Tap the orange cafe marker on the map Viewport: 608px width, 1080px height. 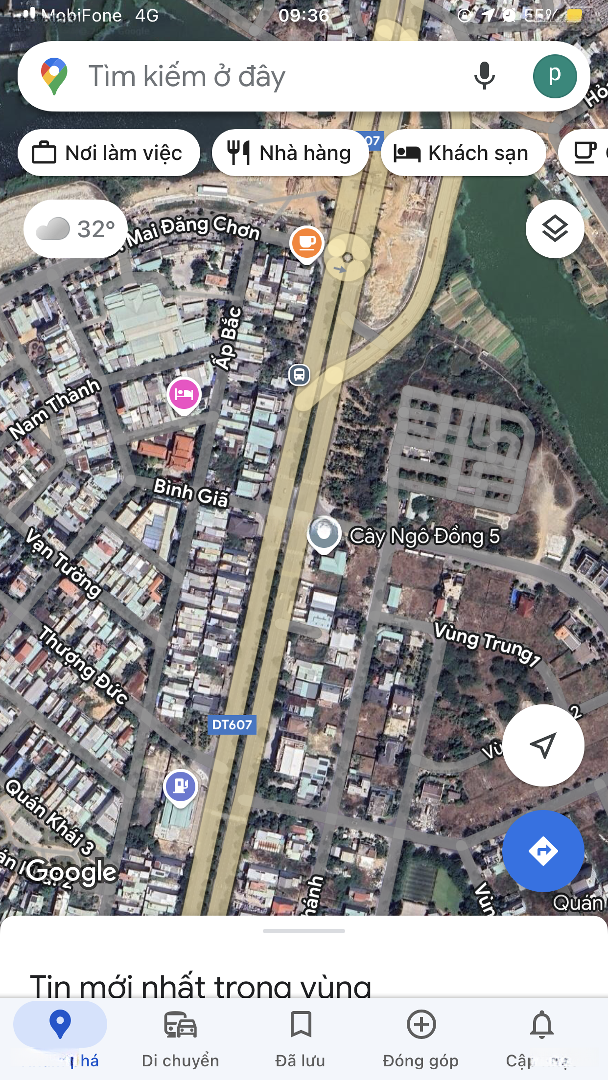306,242
